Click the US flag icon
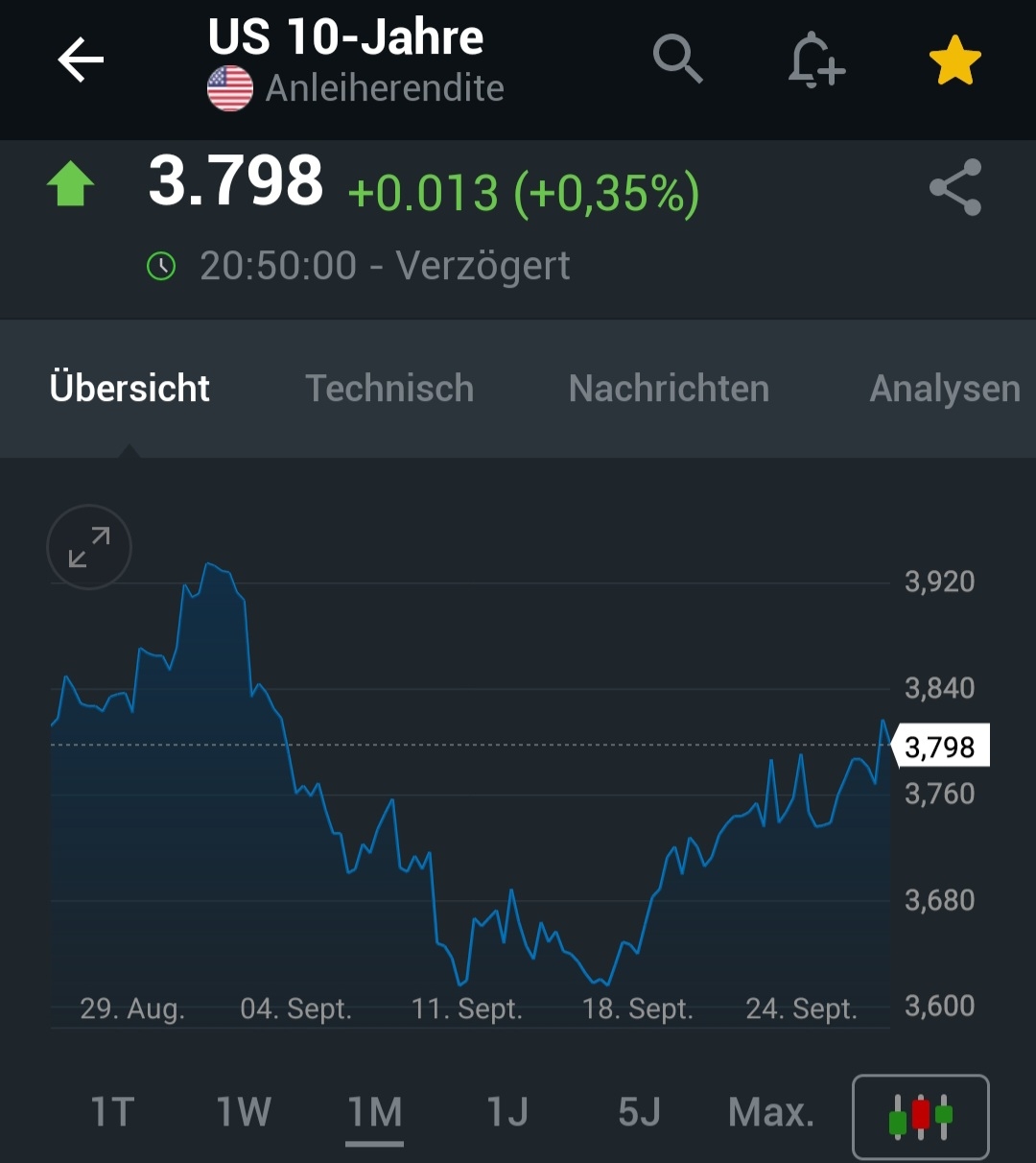This screenshot has height=1163, width=1036. coord(229,86)
